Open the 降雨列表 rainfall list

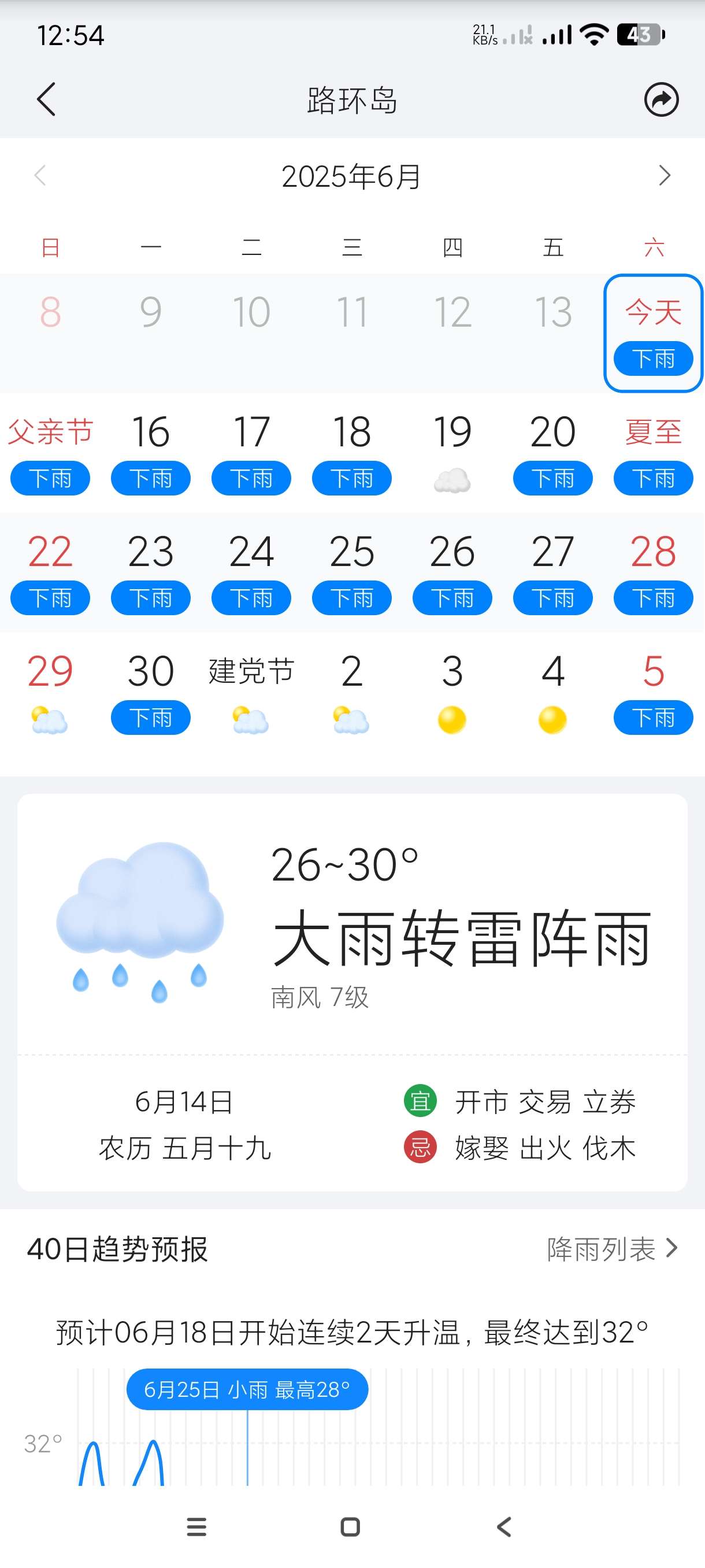(611, 1249)
